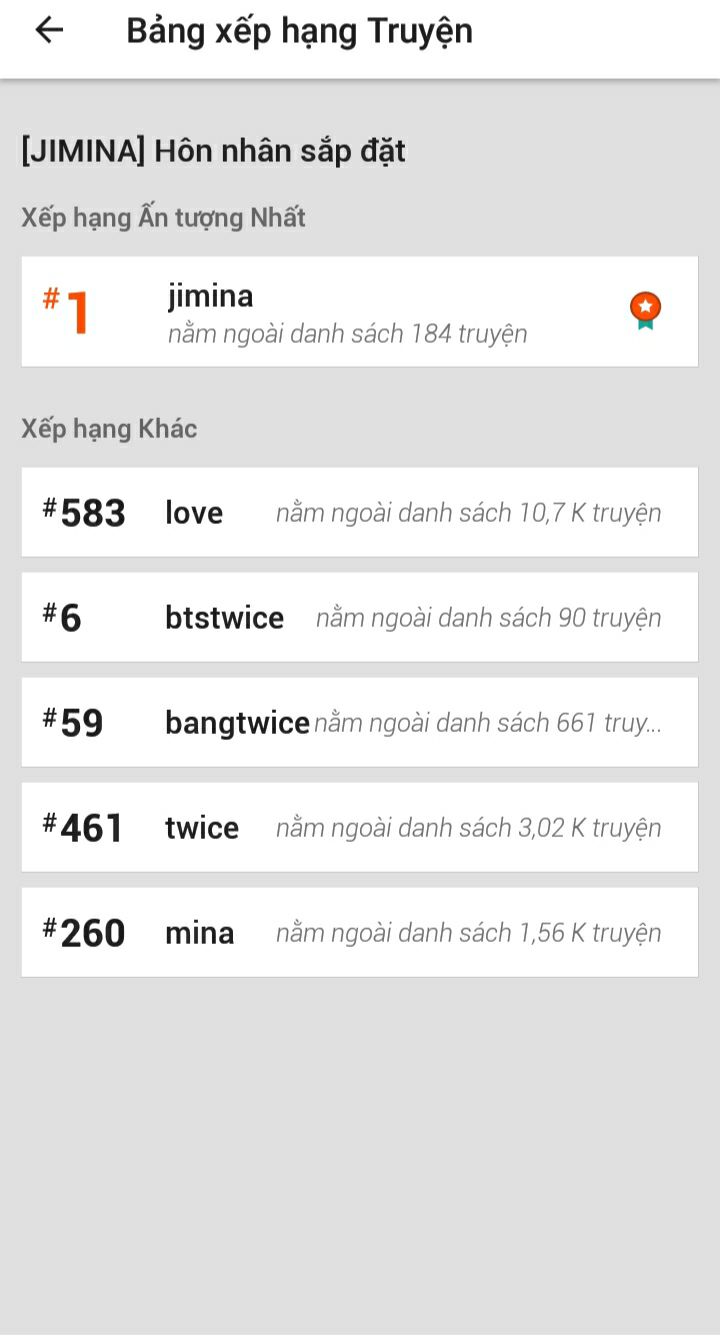Select the #59 bangtwice ranking row

(x=360, y=722)
